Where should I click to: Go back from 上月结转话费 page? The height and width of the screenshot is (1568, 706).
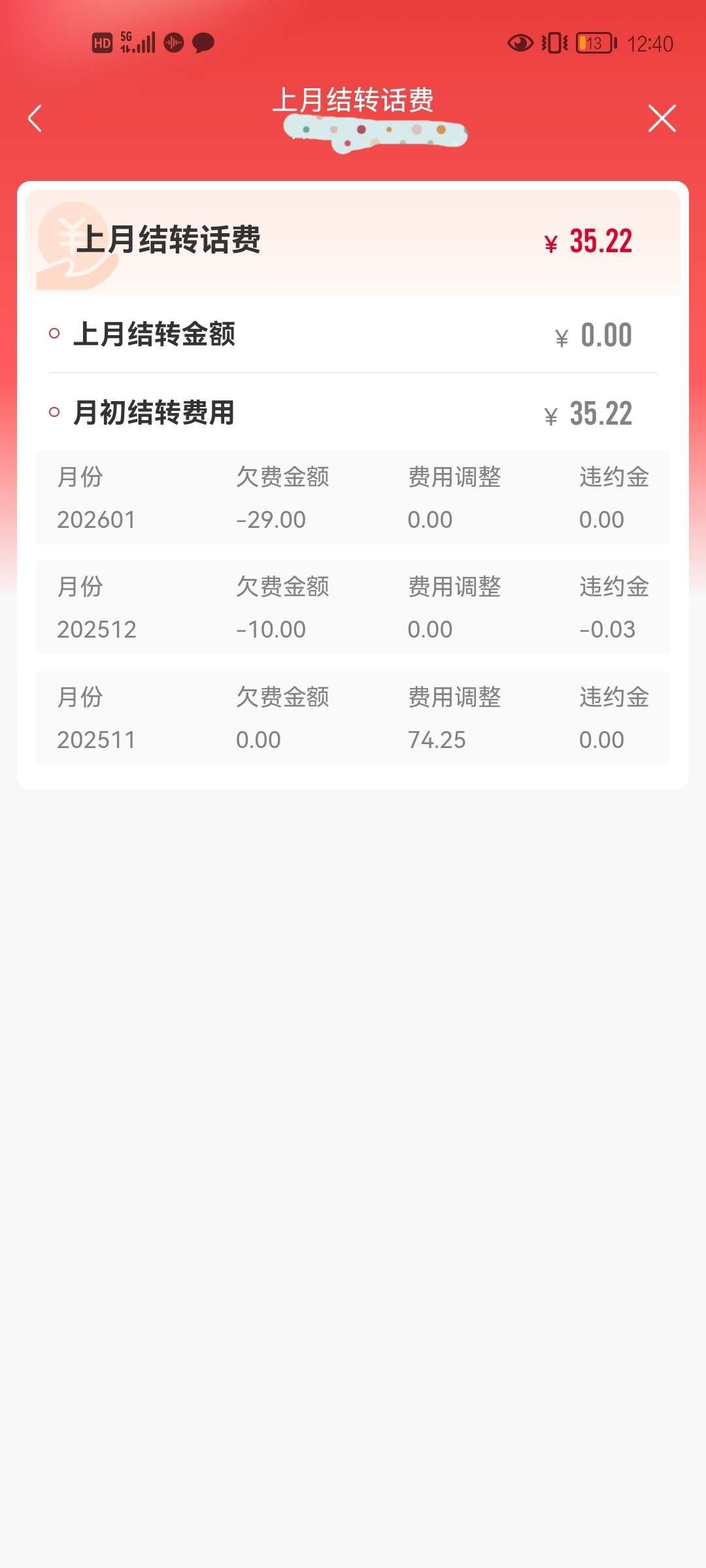(x=35, y=118)
